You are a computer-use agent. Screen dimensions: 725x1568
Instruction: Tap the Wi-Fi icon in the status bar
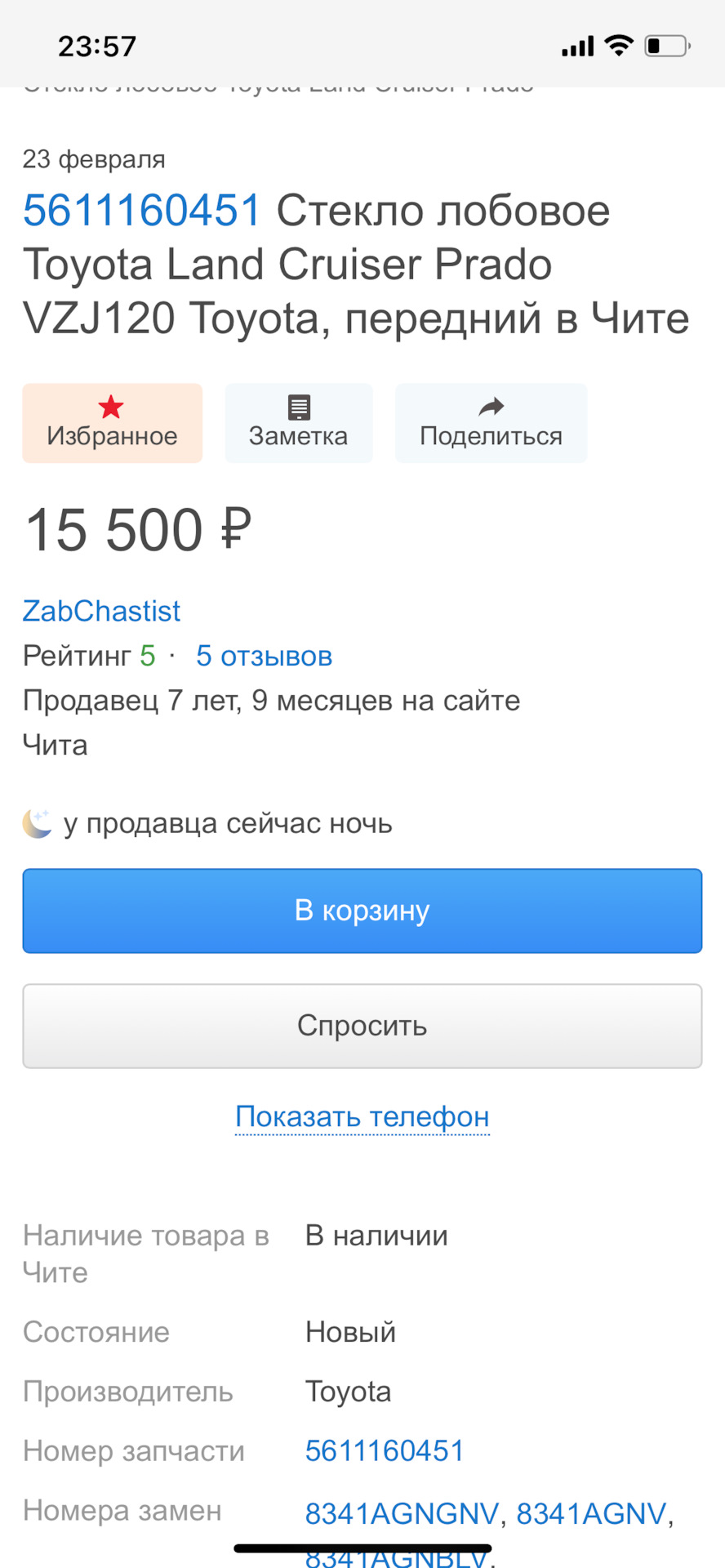(618, 46)
